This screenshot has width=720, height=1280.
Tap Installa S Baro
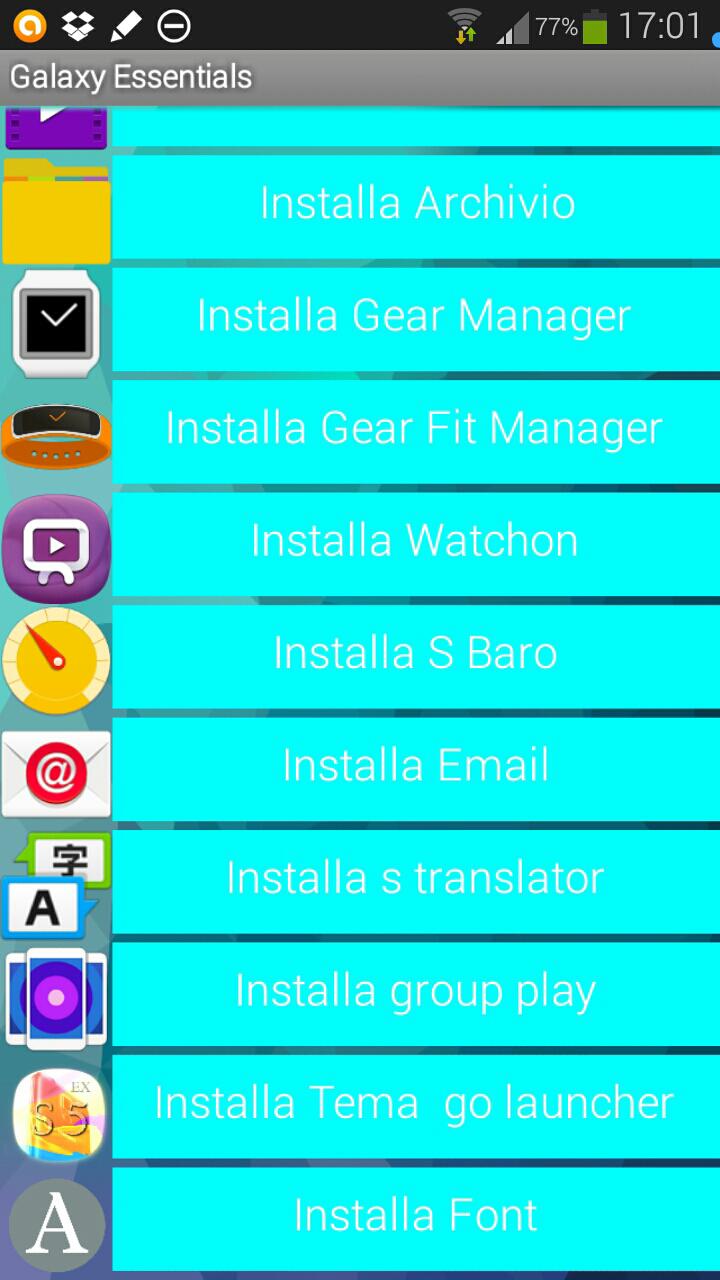415,655
